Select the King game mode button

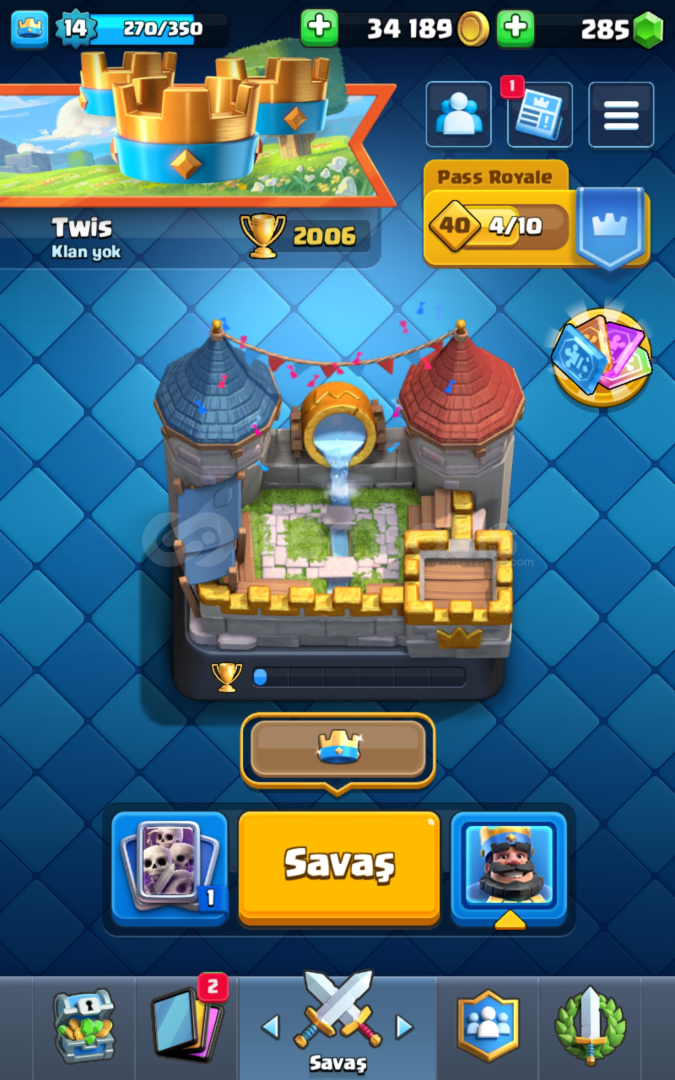point(509,868)
